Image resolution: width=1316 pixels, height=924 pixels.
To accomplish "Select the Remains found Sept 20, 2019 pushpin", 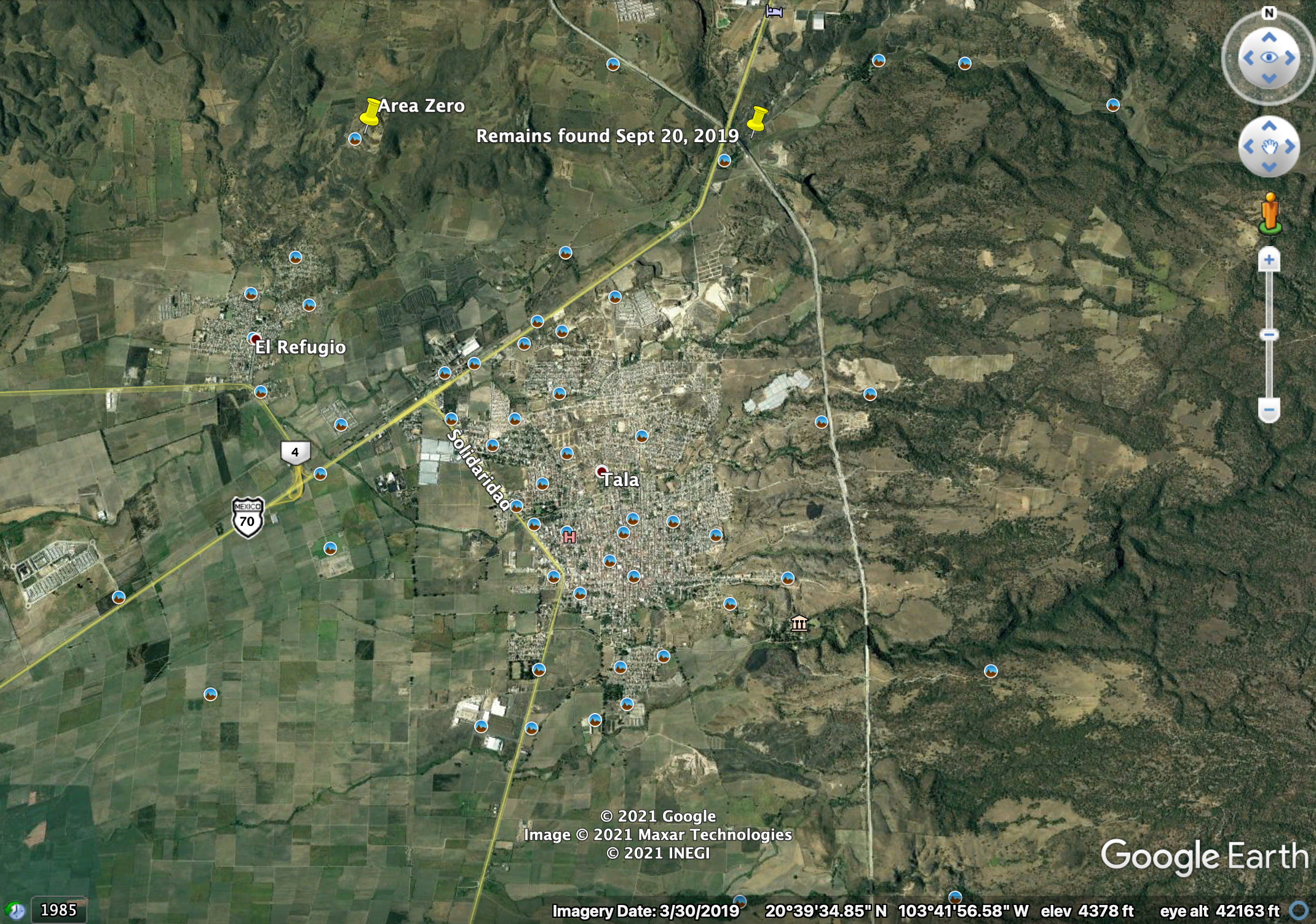I will tap(758, 120).
